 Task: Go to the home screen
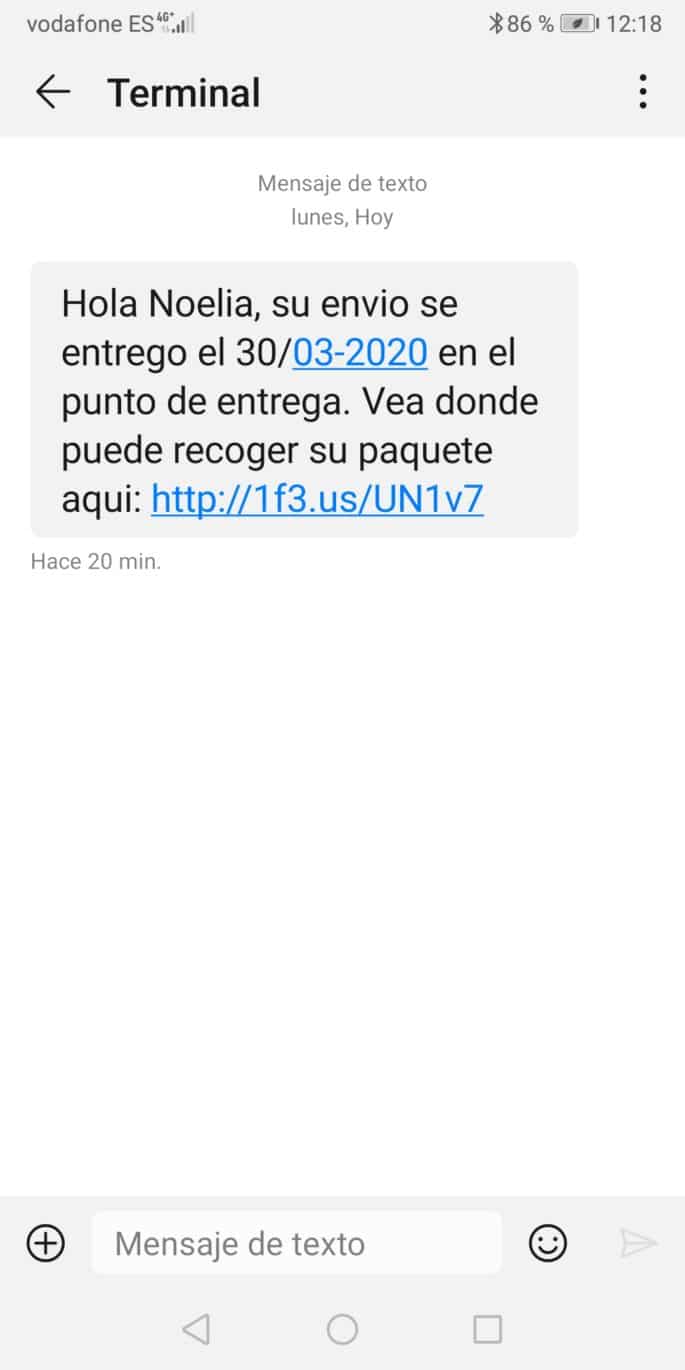(x=342, y=1329)
